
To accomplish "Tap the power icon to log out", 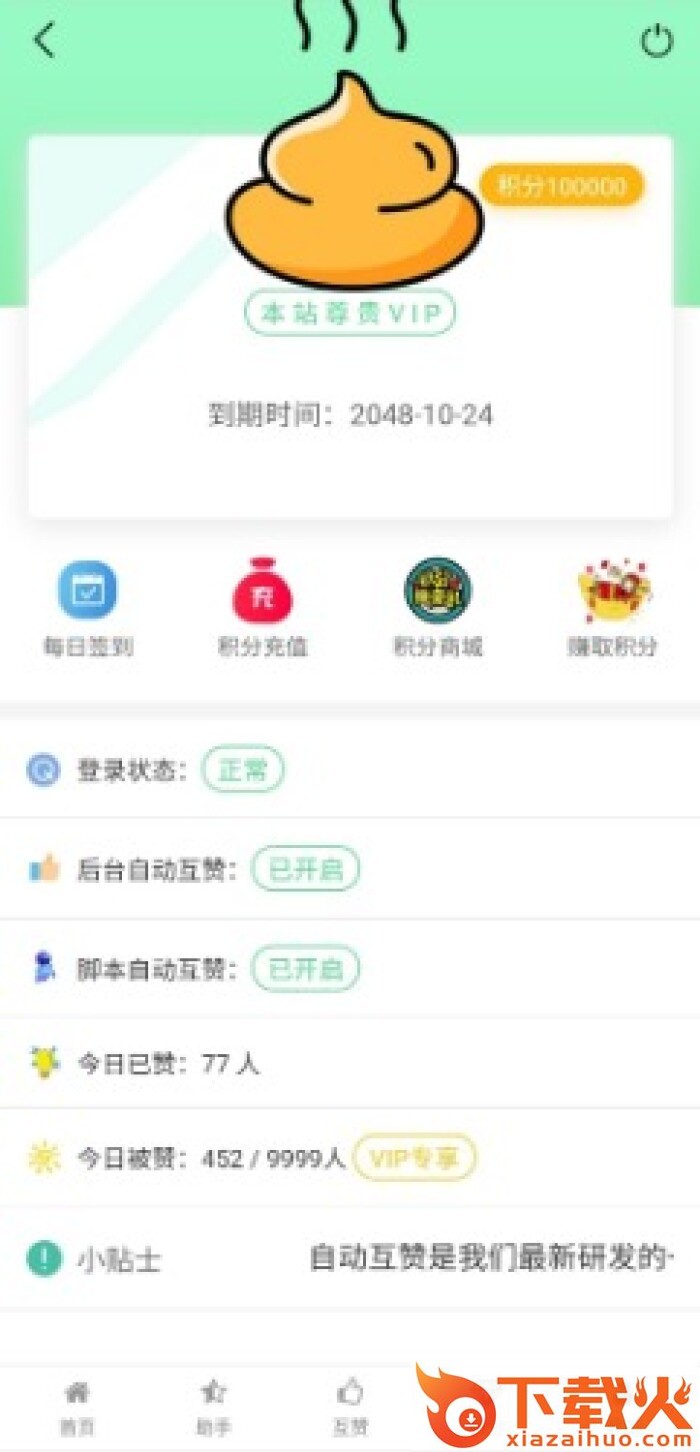I will tap(656, 41).
